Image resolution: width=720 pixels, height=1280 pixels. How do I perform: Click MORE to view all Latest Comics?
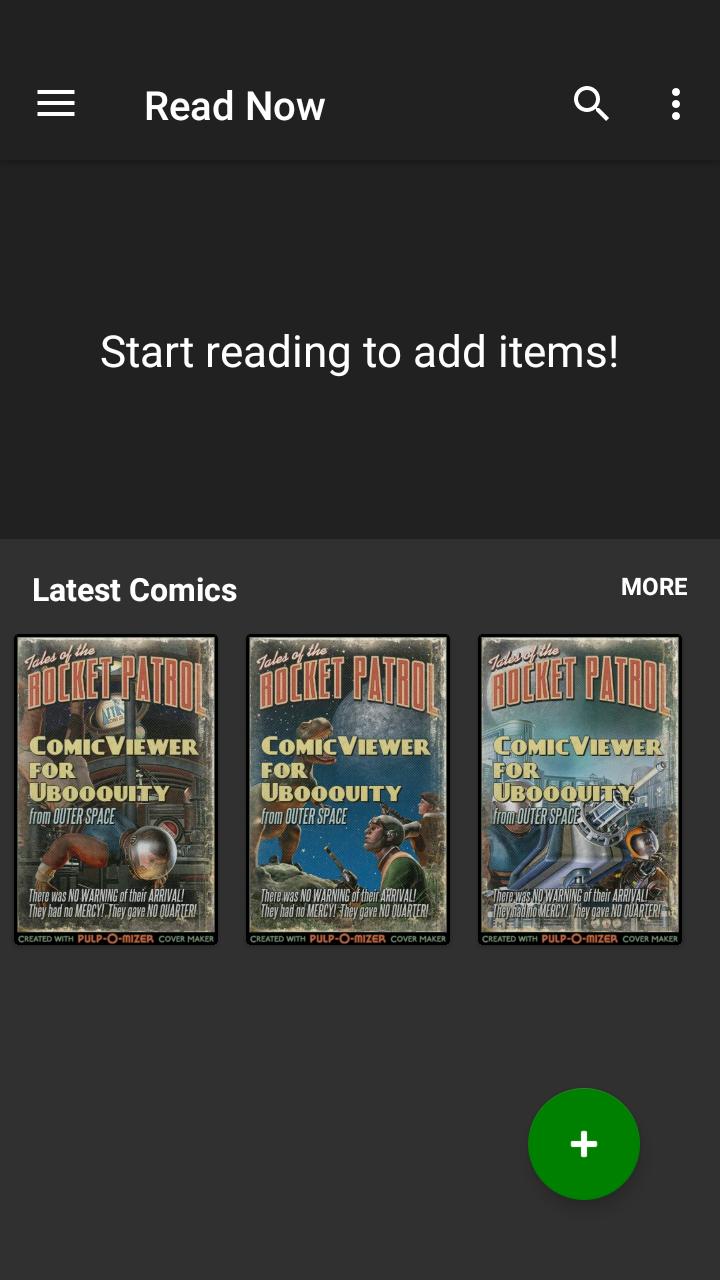coord(654,587)
